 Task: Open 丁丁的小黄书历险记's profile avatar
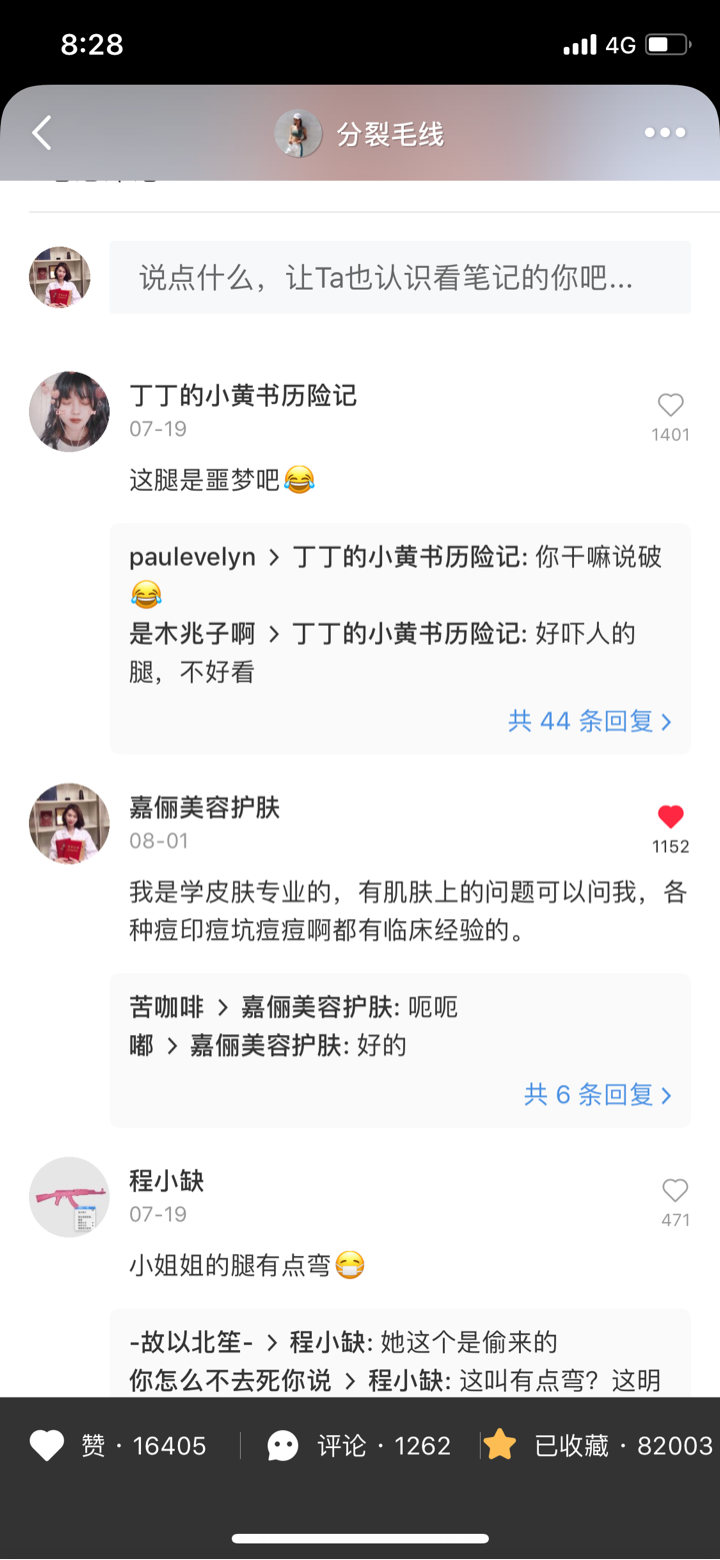pyautogui.click(x=69, y=412)
